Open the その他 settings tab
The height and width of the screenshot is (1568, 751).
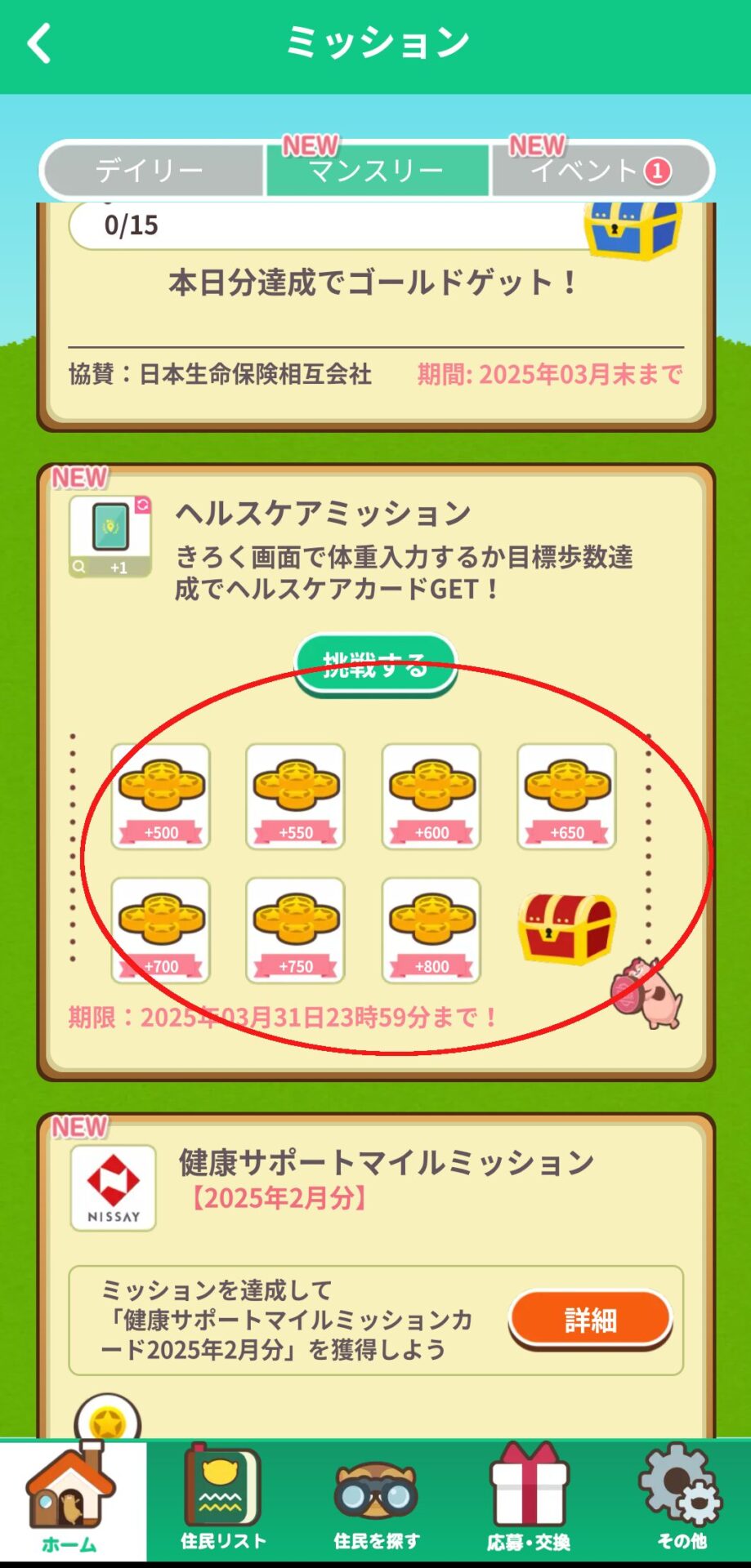point(682,1501)
